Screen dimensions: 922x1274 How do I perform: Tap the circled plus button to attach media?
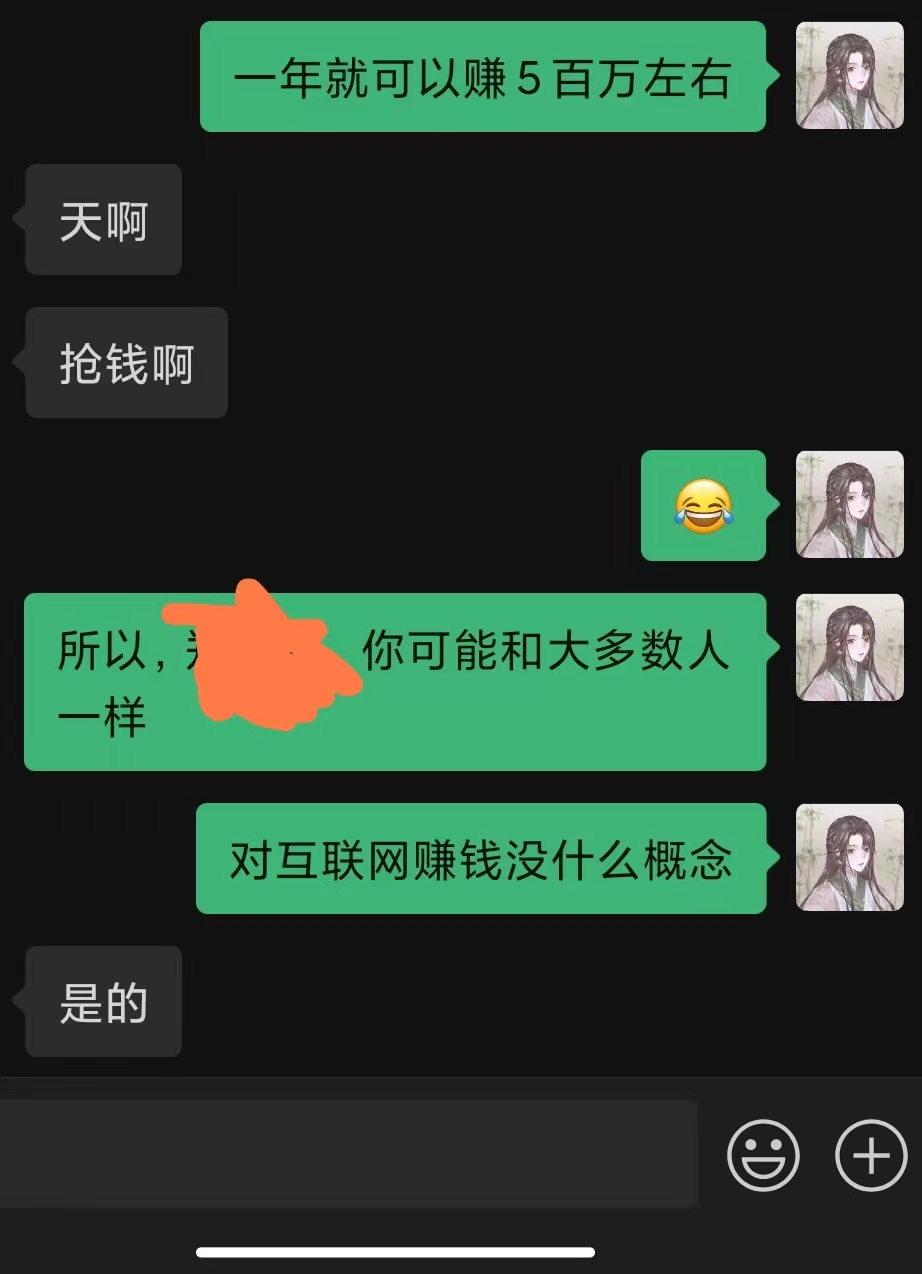pos(869,1155)
